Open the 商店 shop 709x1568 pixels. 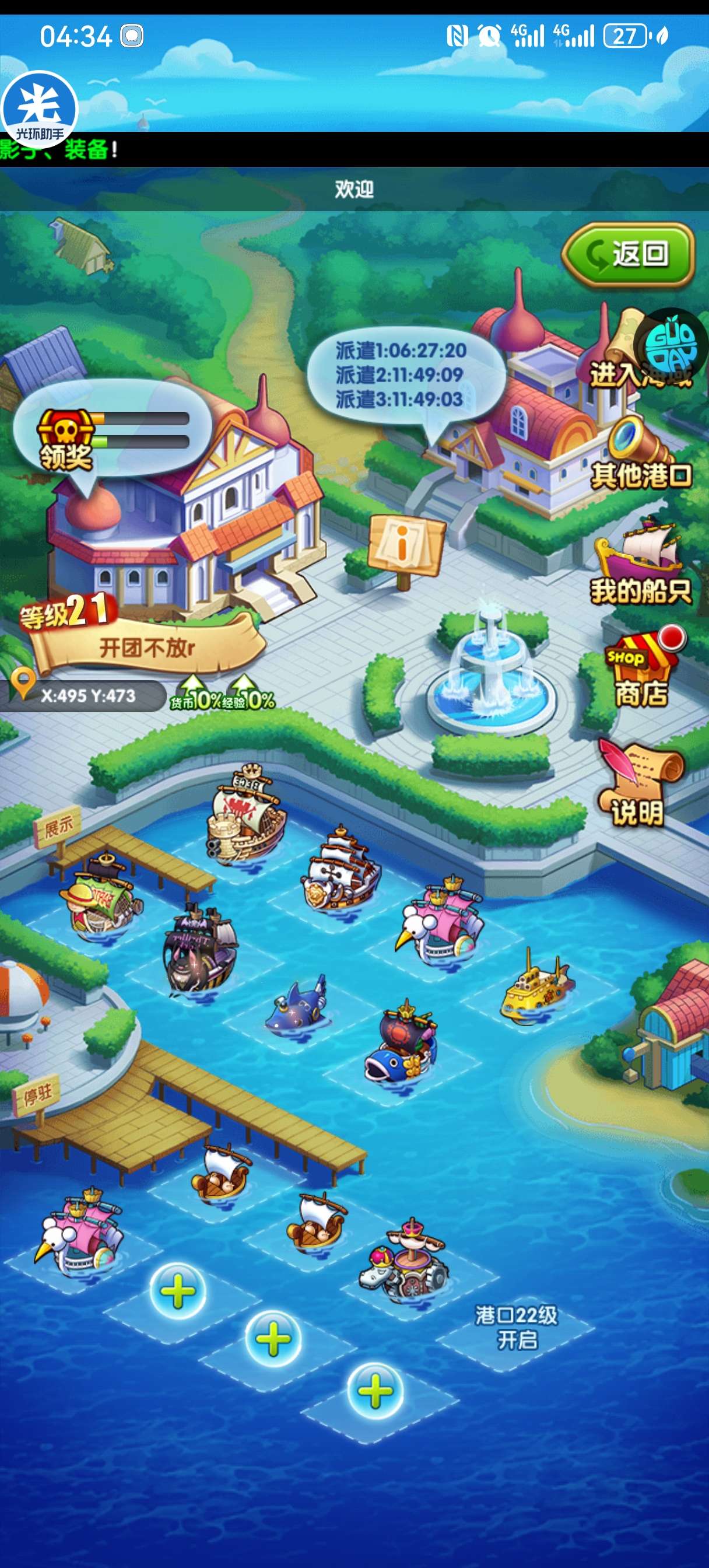click(x=641, y=673)
